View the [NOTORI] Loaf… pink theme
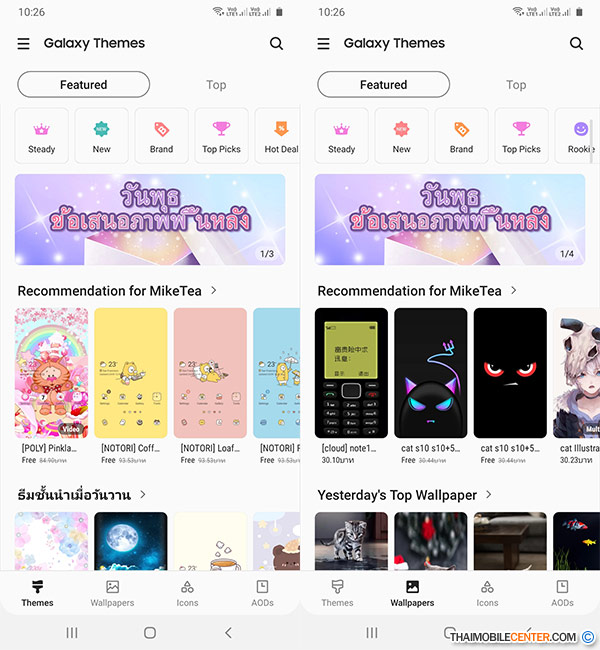The height and width of the screenshot is (650, 600). pyautogui.click(x=210, y=373)
